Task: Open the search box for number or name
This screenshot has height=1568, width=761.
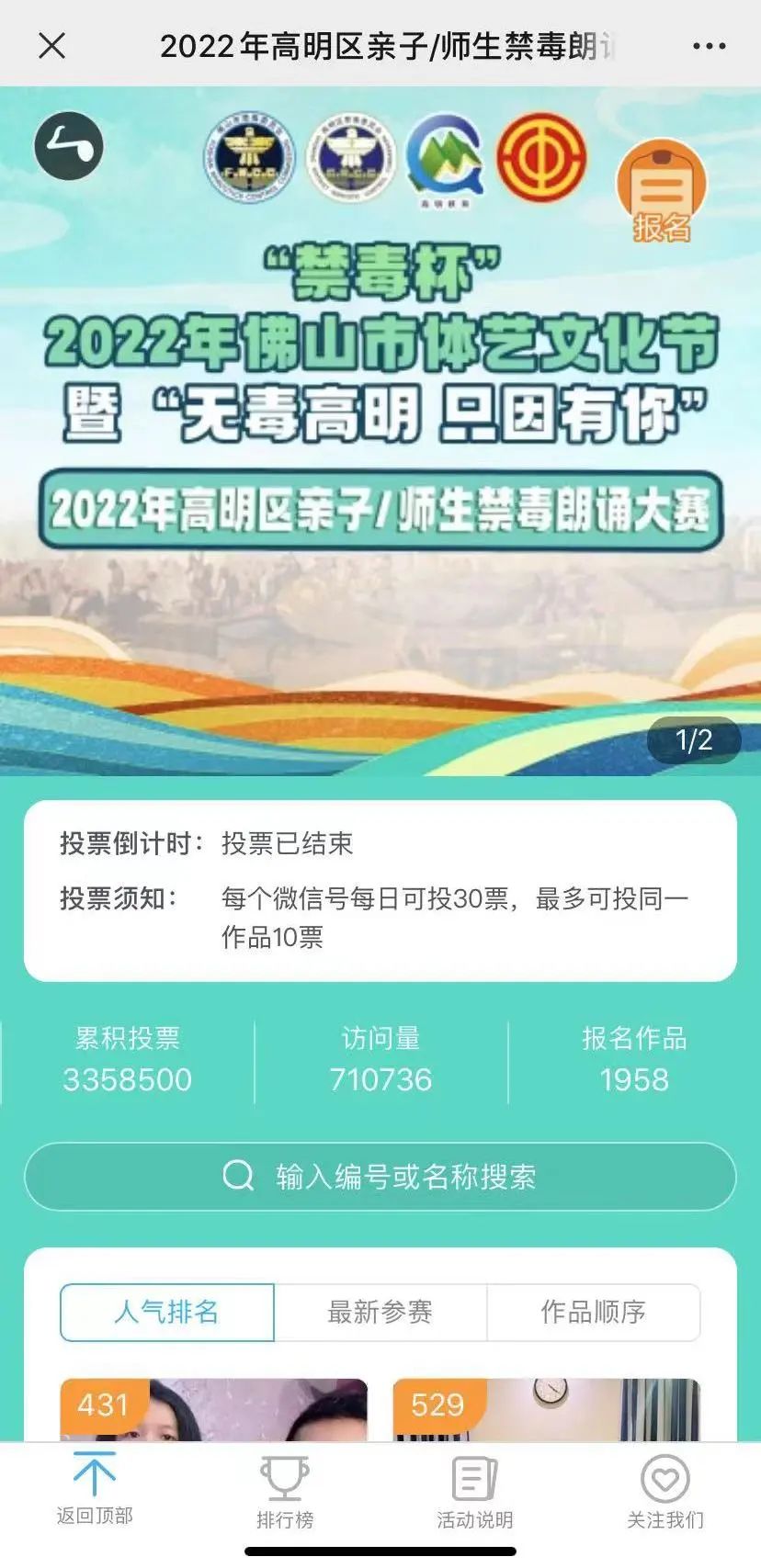Action: [380, 1177]
